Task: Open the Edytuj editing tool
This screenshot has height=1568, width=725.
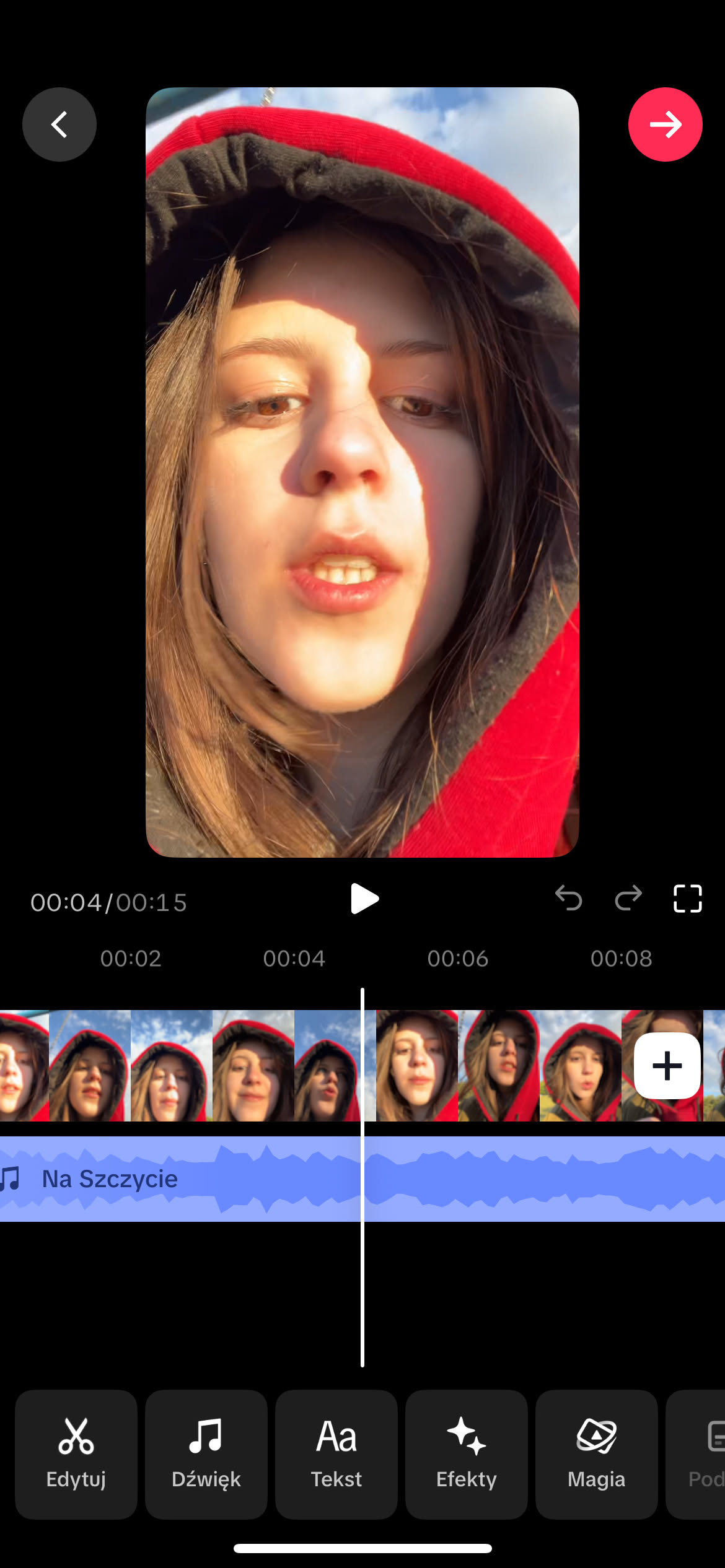Action: [76, 1453]
